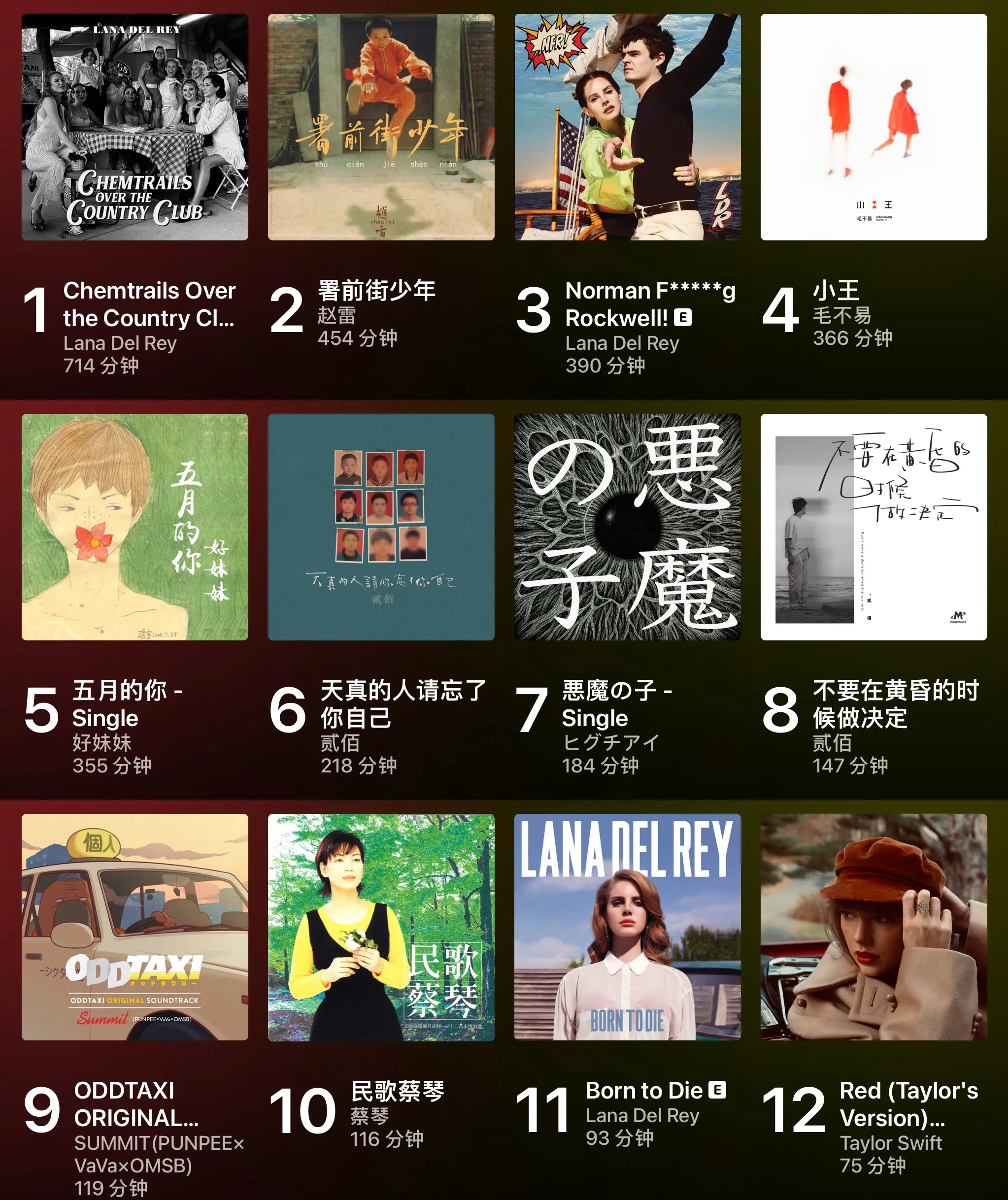View the ODDTAXI ORIGINAL soundtrack album

coord(135,927)
